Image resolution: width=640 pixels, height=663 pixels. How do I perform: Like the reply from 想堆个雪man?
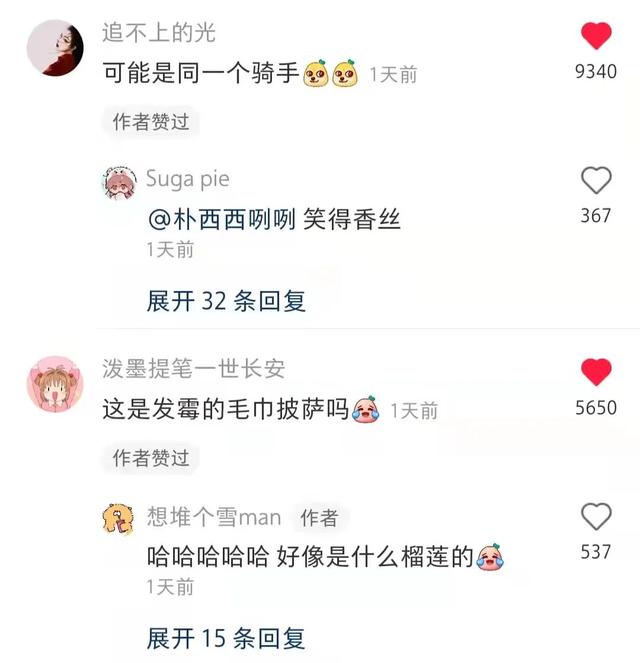point(596,517)
